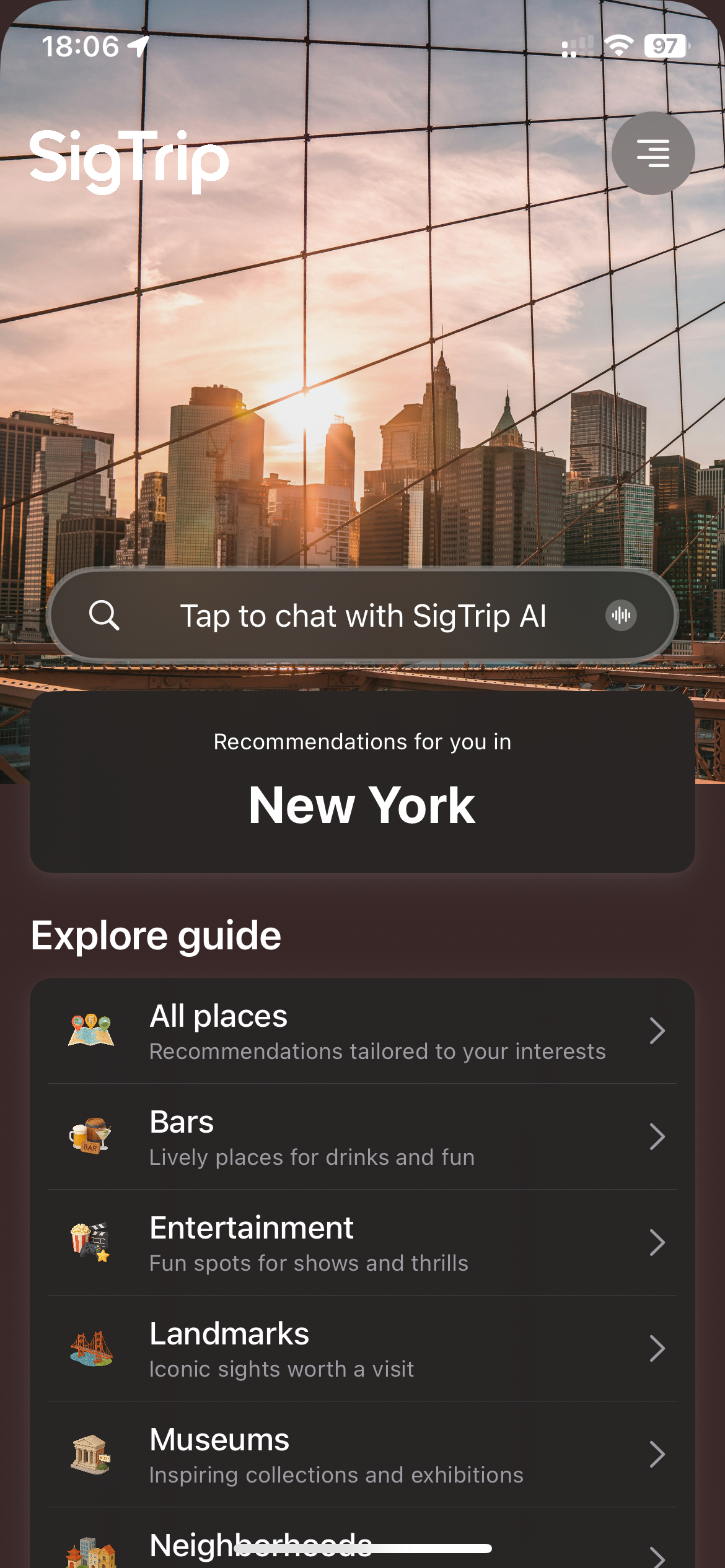Tap the battery indicator in status bar
The height and width of the screenshot is (1568, 725).
[666, 45]
